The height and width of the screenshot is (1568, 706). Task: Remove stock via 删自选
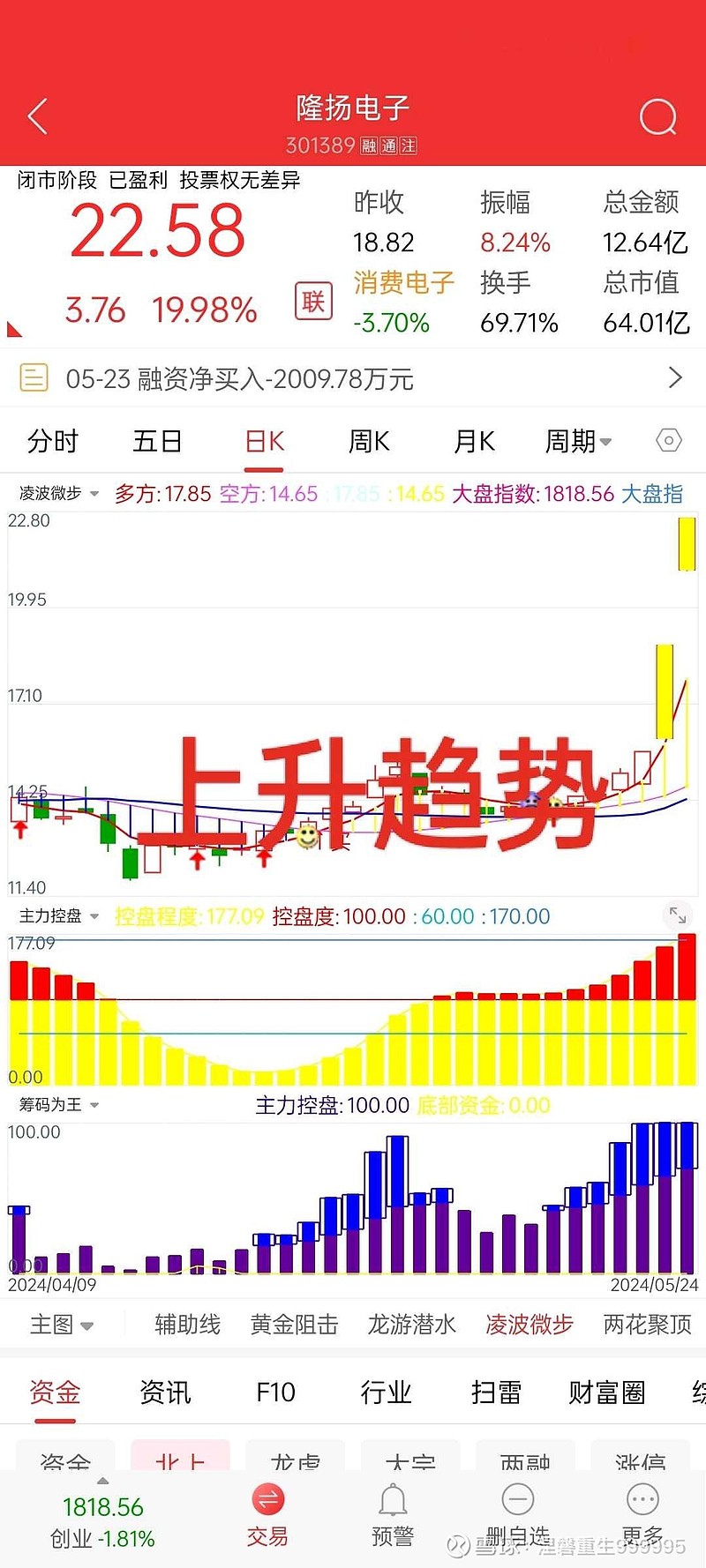[x=518, y=1515]
